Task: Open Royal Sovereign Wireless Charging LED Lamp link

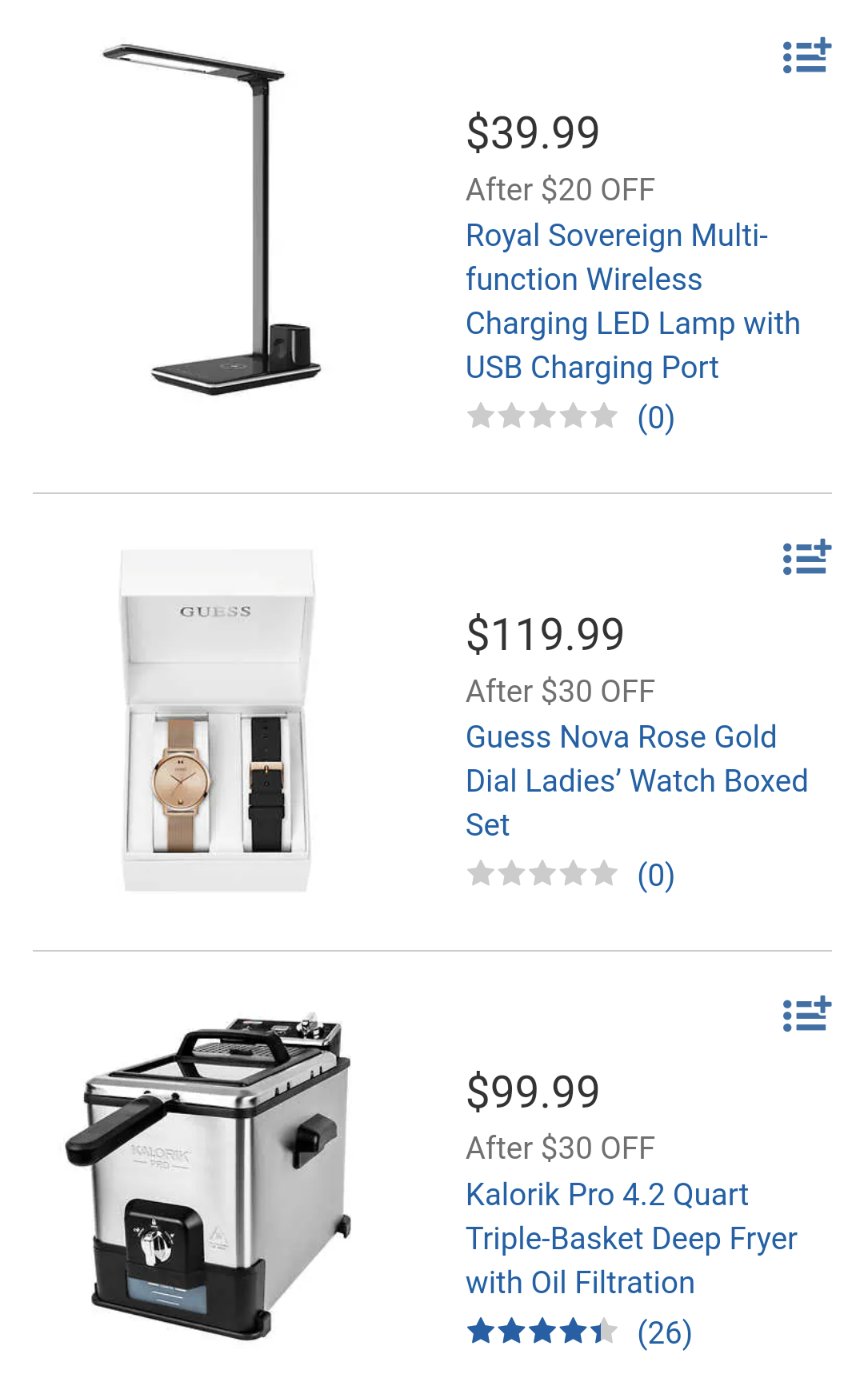Action: [632, 301]
